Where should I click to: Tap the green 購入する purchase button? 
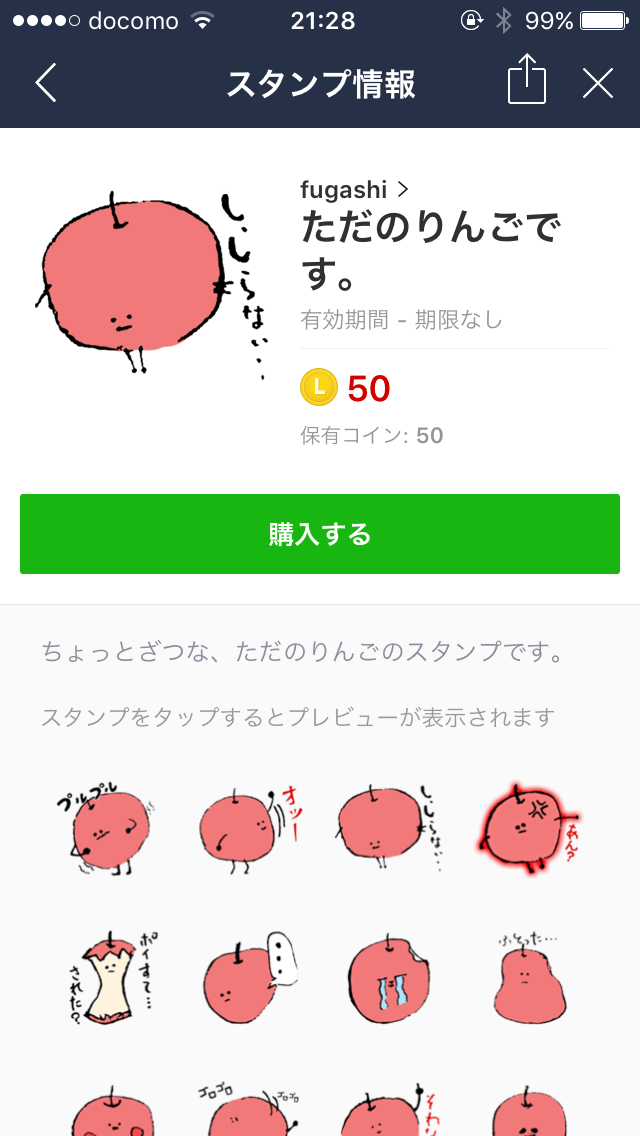[320, 534]
